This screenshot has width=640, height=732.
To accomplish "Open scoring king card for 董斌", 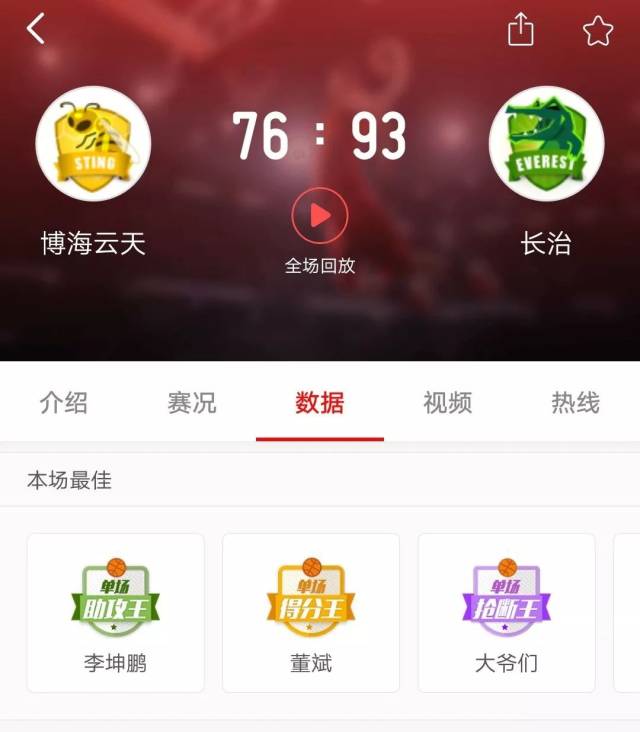I will [x=311, y=613].
